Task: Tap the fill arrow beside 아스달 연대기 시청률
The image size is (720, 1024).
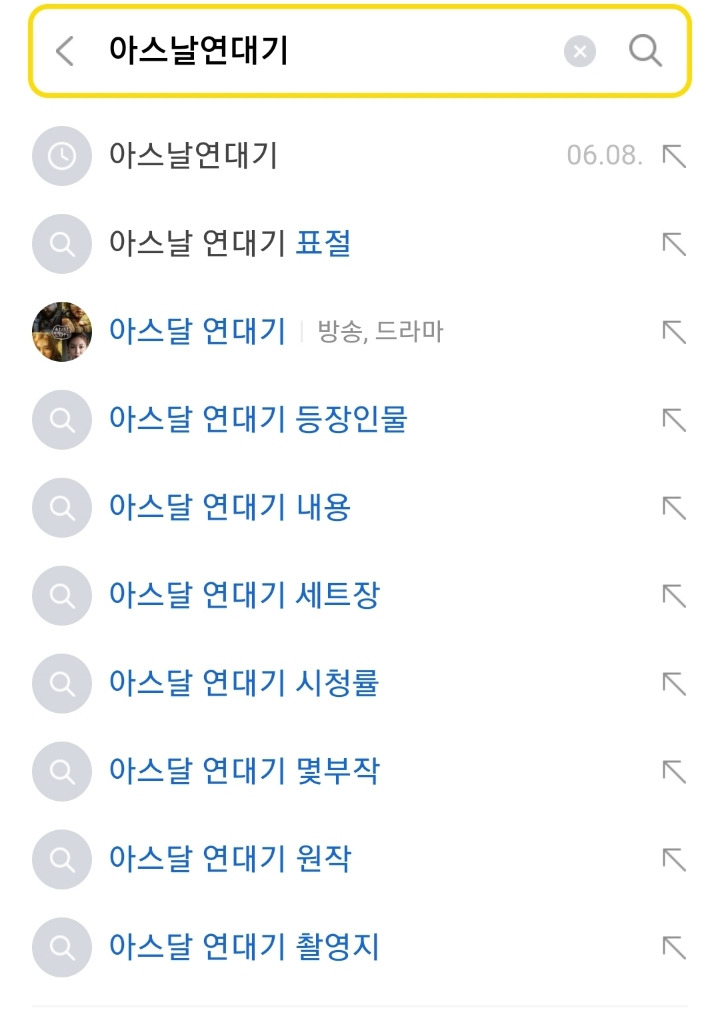Action: coord(674,684)
